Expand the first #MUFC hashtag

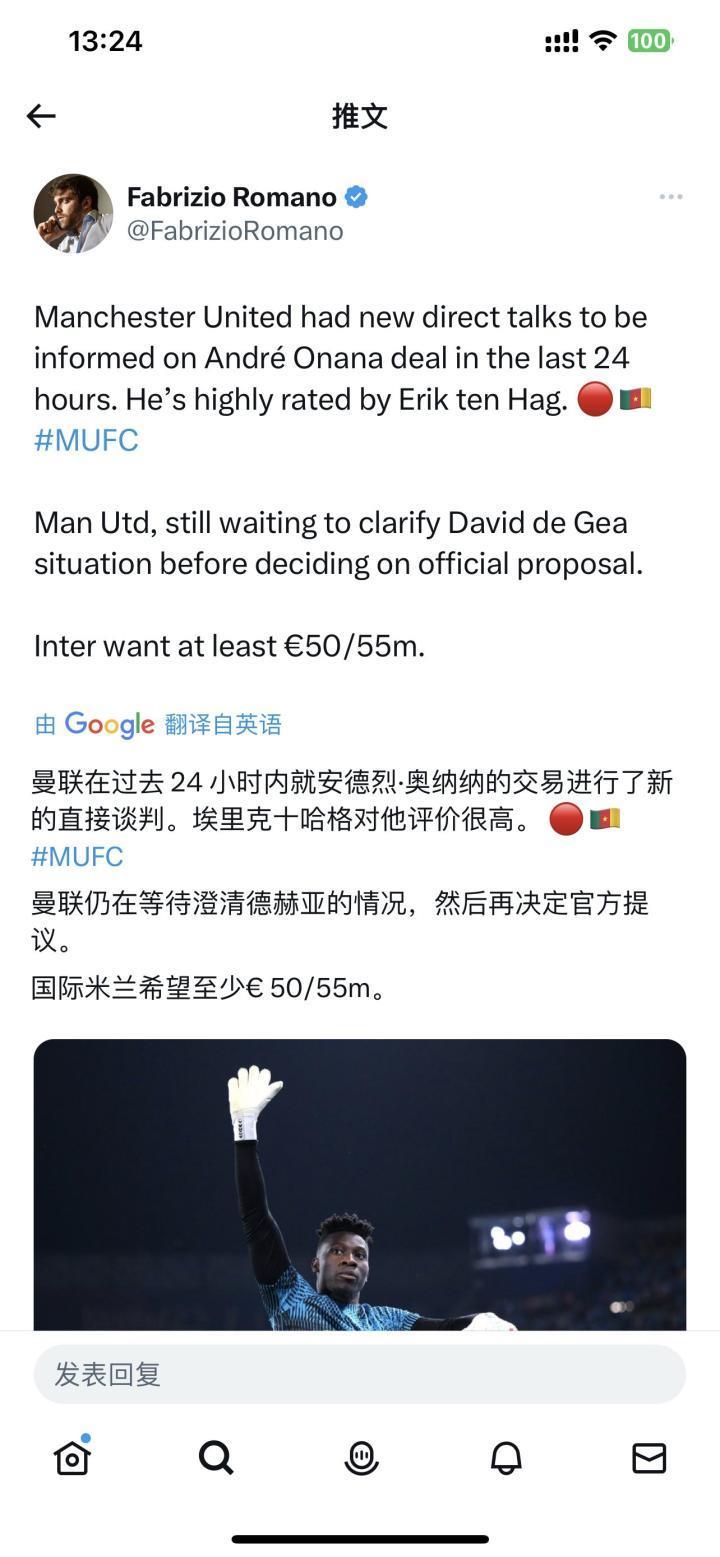86,438
